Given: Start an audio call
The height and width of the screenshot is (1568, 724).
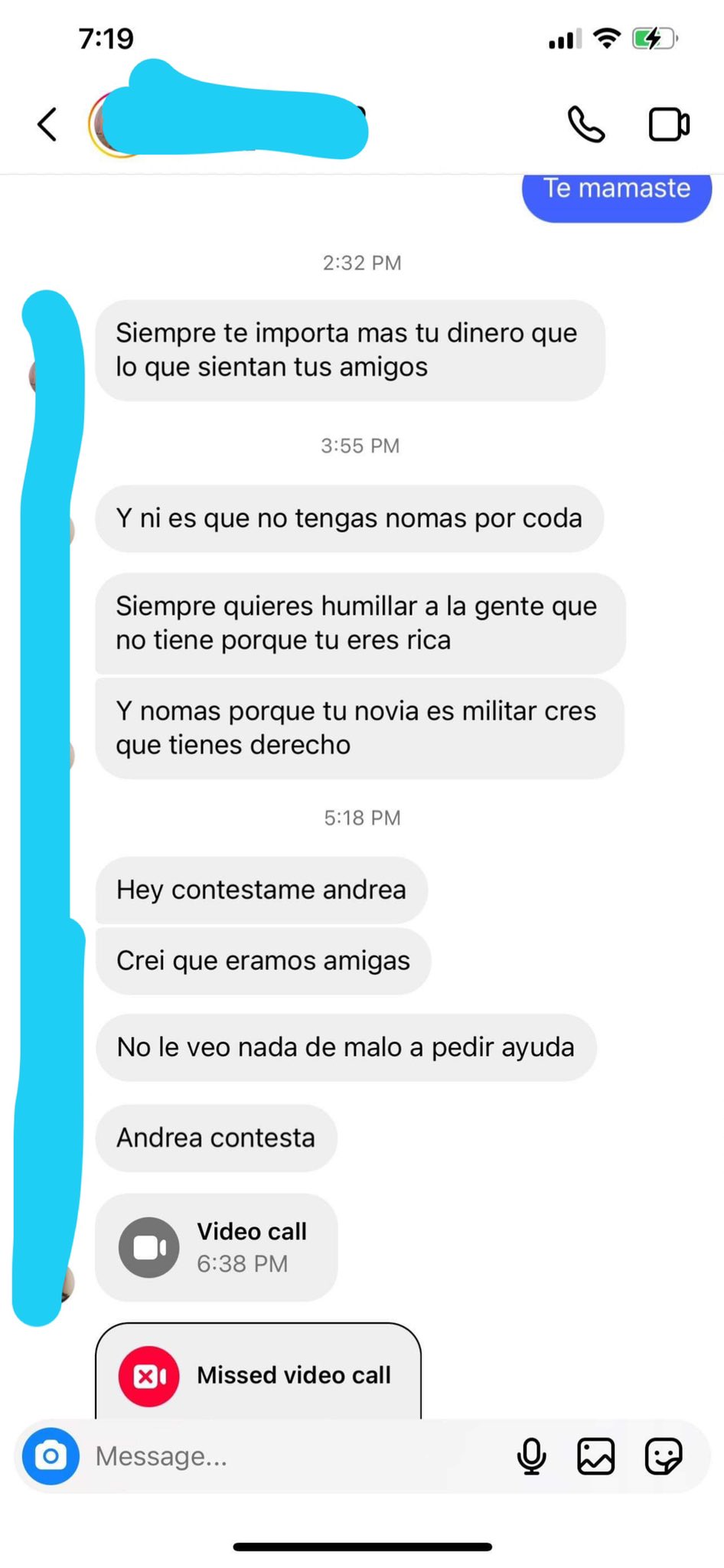Looking at the screenshot, I should point(586,125).
